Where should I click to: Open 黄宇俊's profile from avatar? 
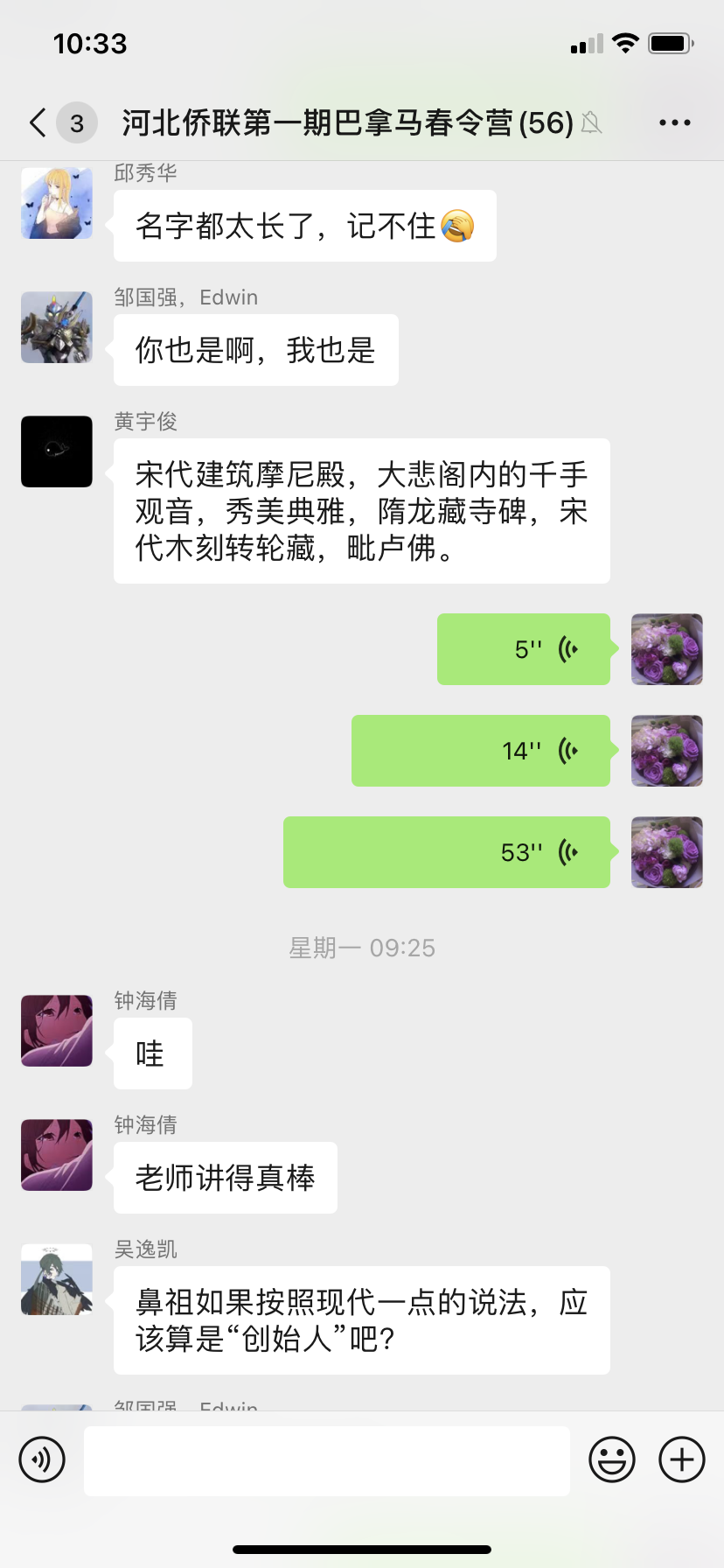[x=57, y=451]
